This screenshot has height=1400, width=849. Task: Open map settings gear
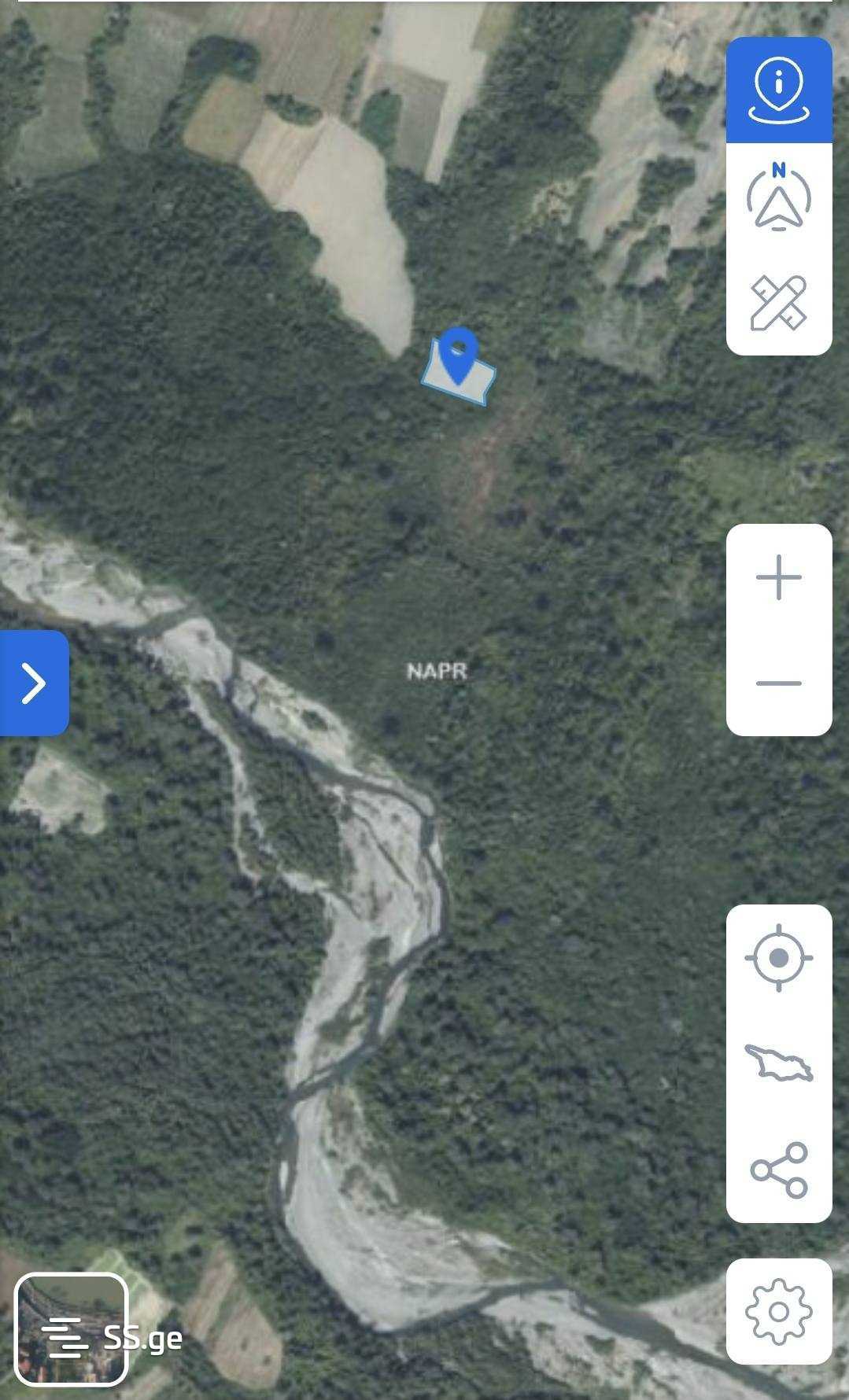pyautogui.click(x=778, y=1311)
